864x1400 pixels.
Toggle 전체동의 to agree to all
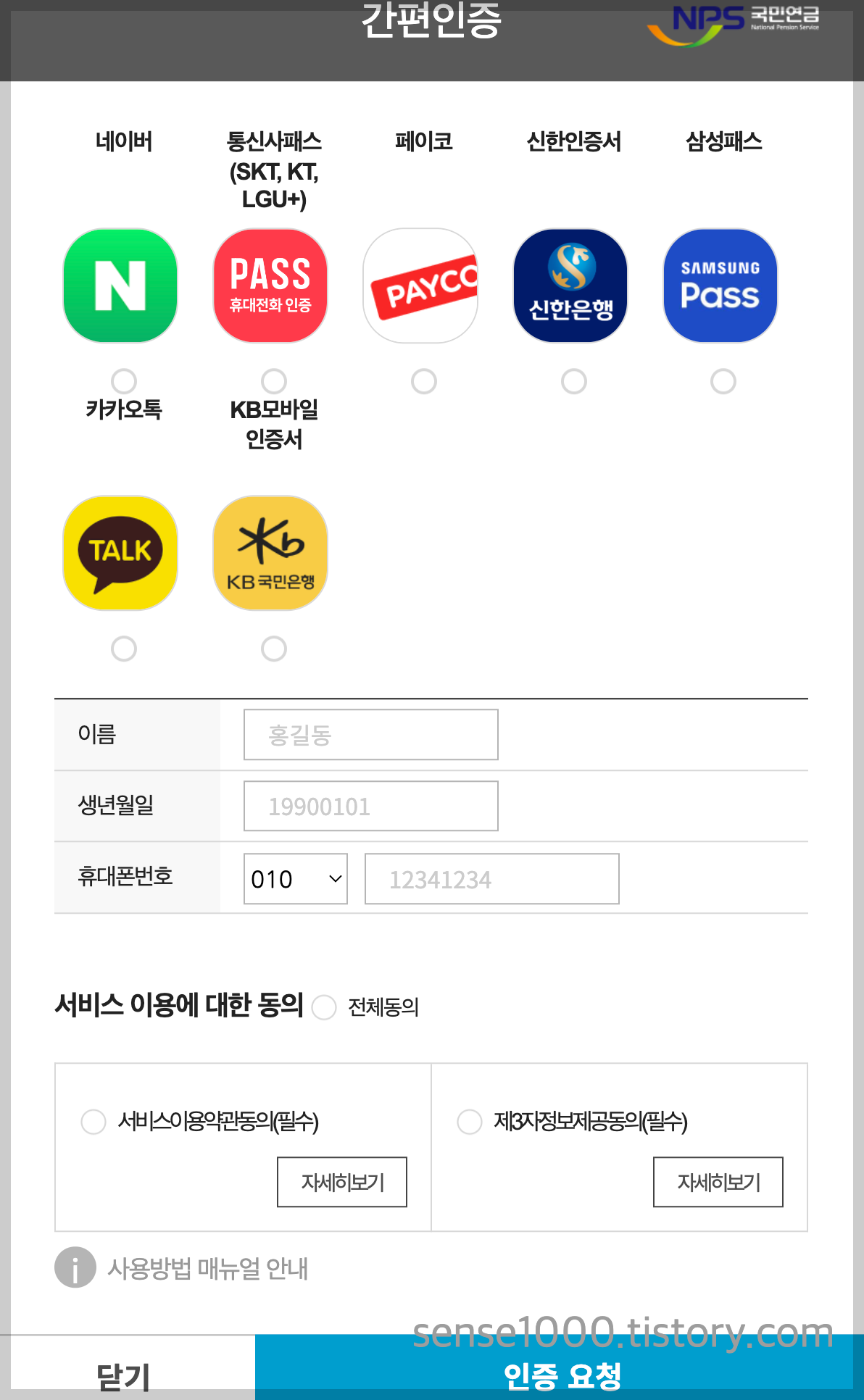[x=323, y=1007]
